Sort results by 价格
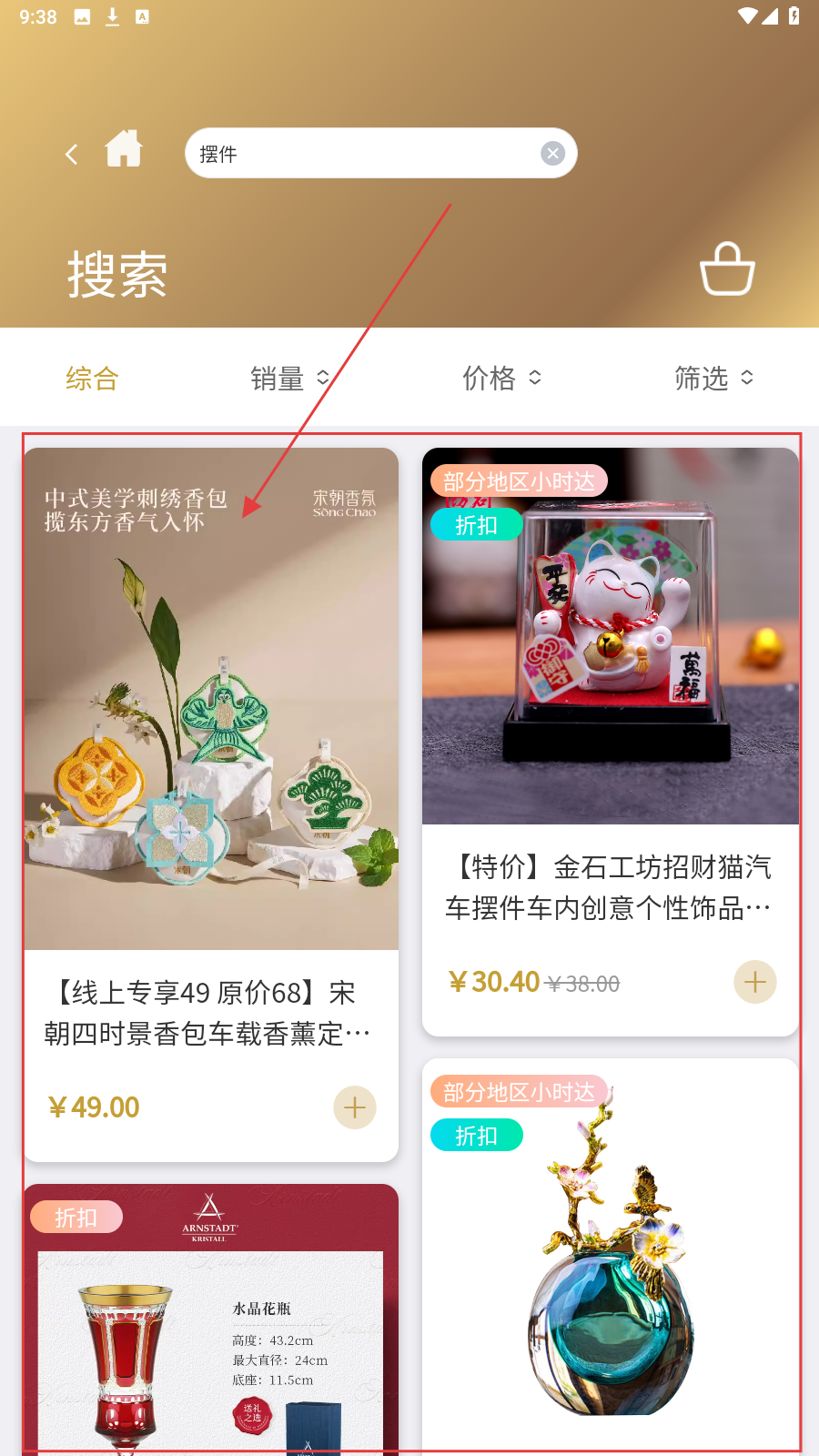The height and width of the screenshot is (1456, 819). [x=501, y=379]
